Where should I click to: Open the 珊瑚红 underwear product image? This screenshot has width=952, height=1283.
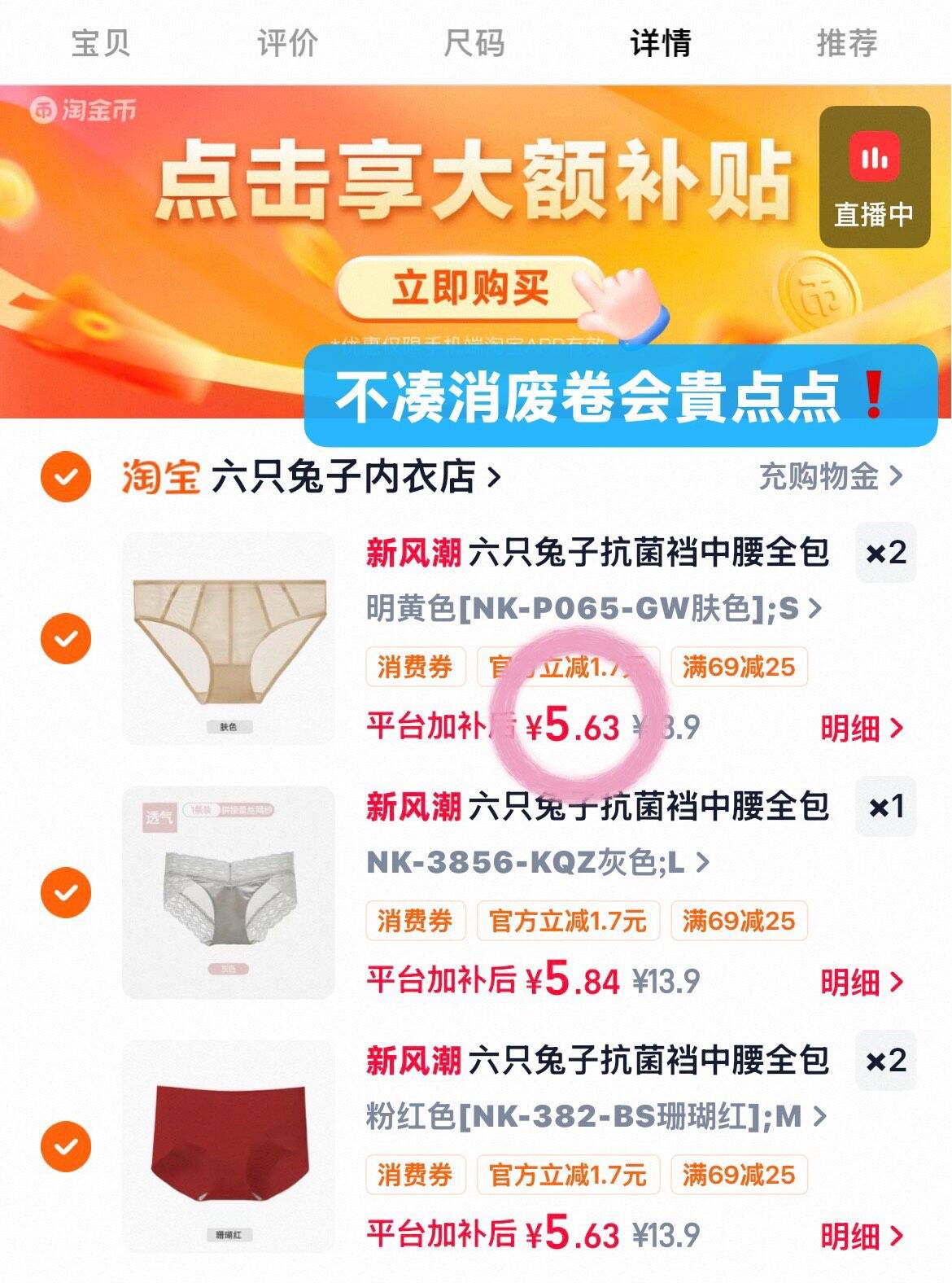click(x=229, y=1146)
